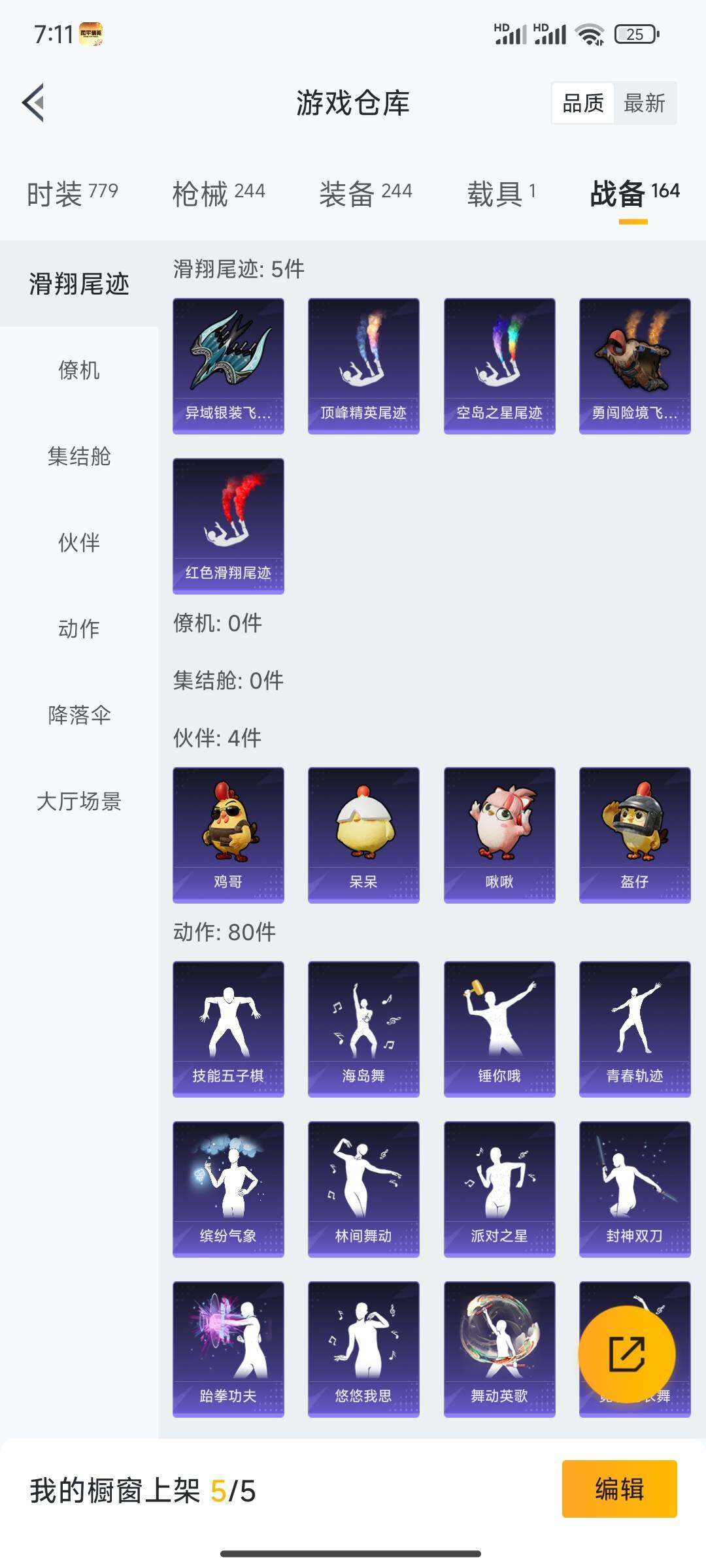Open the 顶峰精英尾迹 glide trail
This screenshot has height=1568, width=706.
tap(363, 366)
